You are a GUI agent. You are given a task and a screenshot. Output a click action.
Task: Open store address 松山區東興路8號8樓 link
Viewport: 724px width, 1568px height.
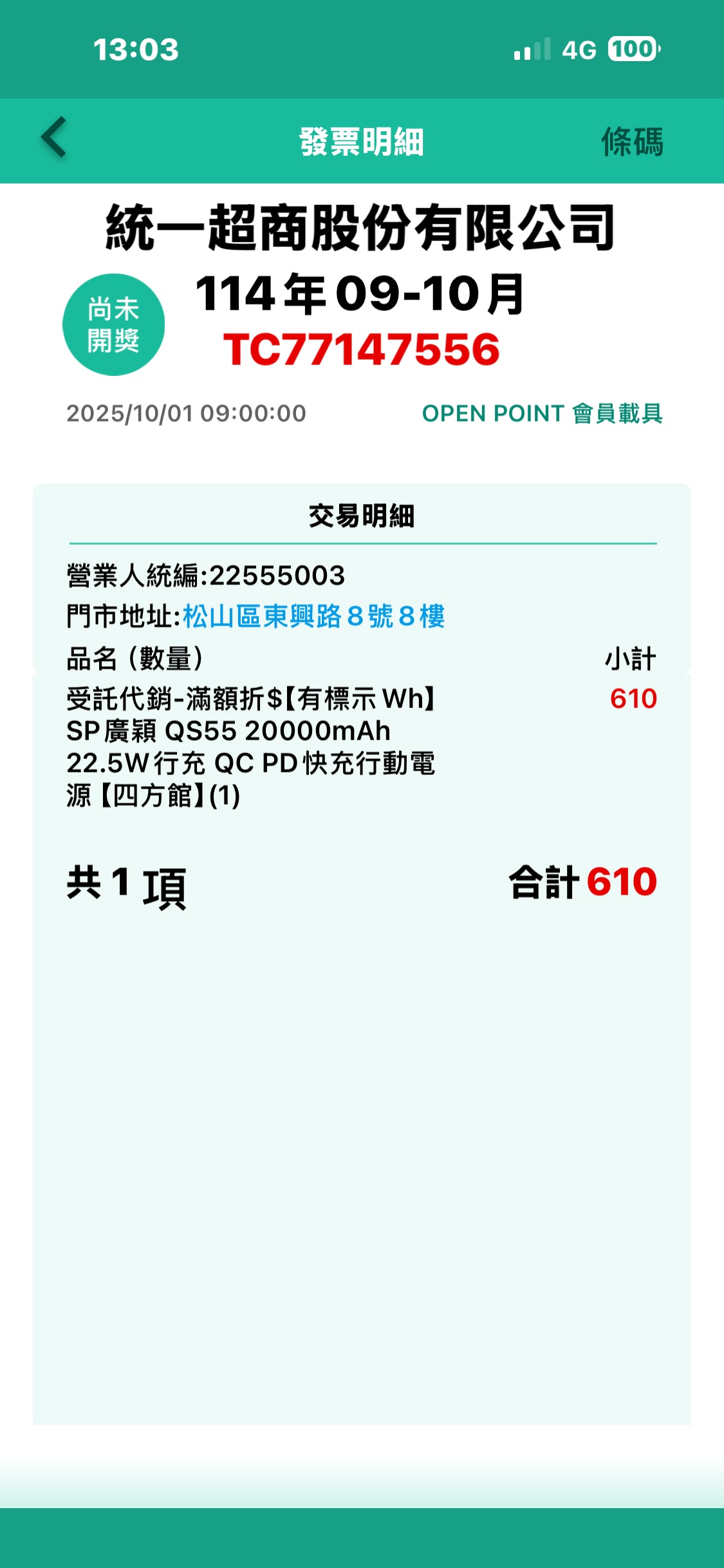(314, 617)
